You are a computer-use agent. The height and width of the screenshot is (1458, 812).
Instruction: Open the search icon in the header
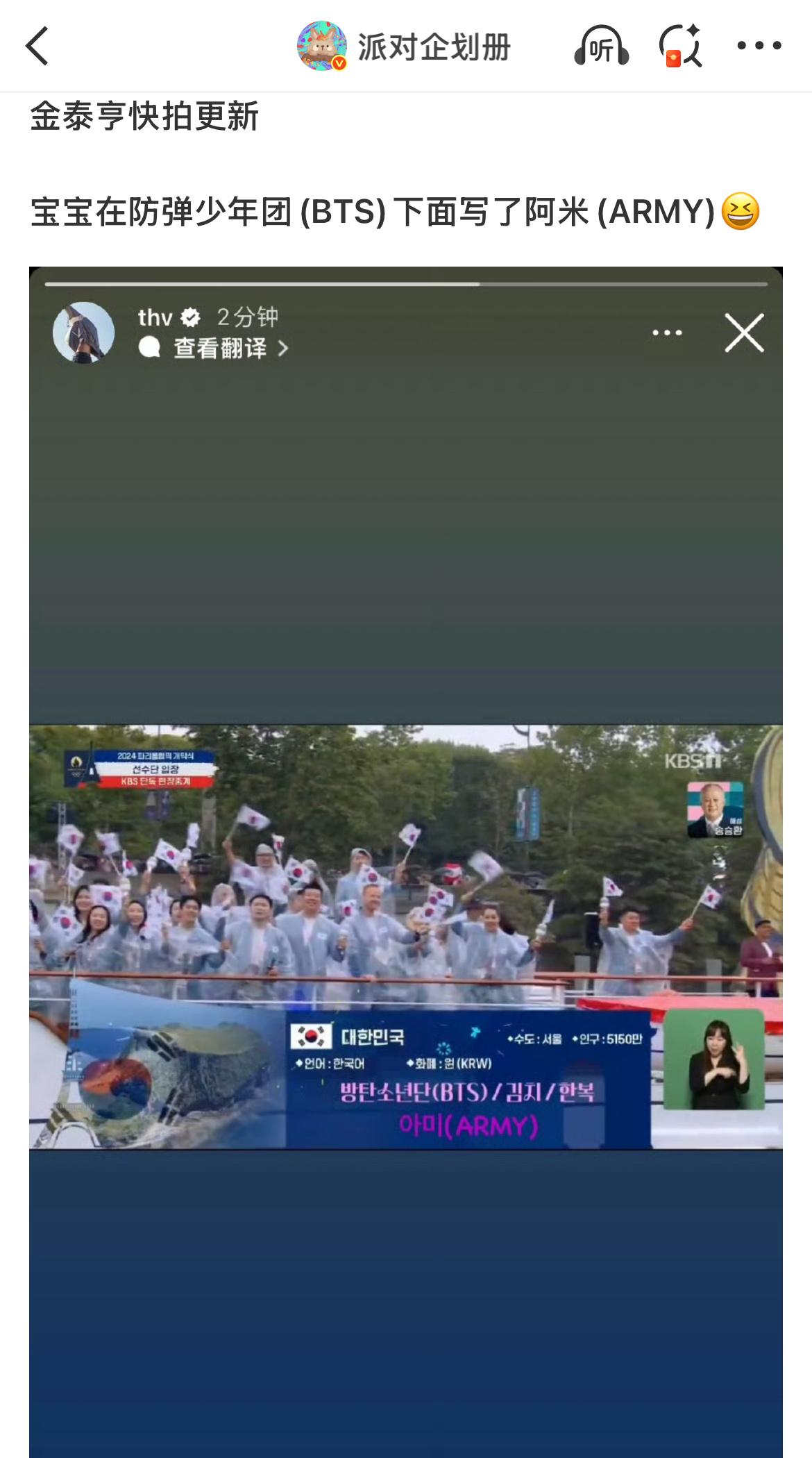(x=681, y=47)
